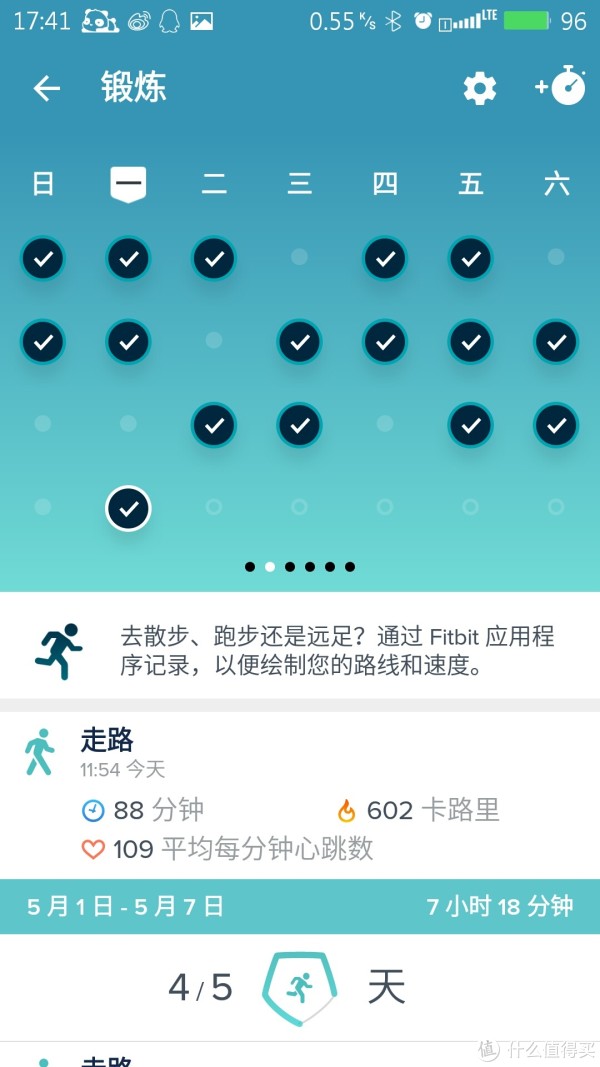Start a new tracked exercise with stopwatch

click(561, 86)
